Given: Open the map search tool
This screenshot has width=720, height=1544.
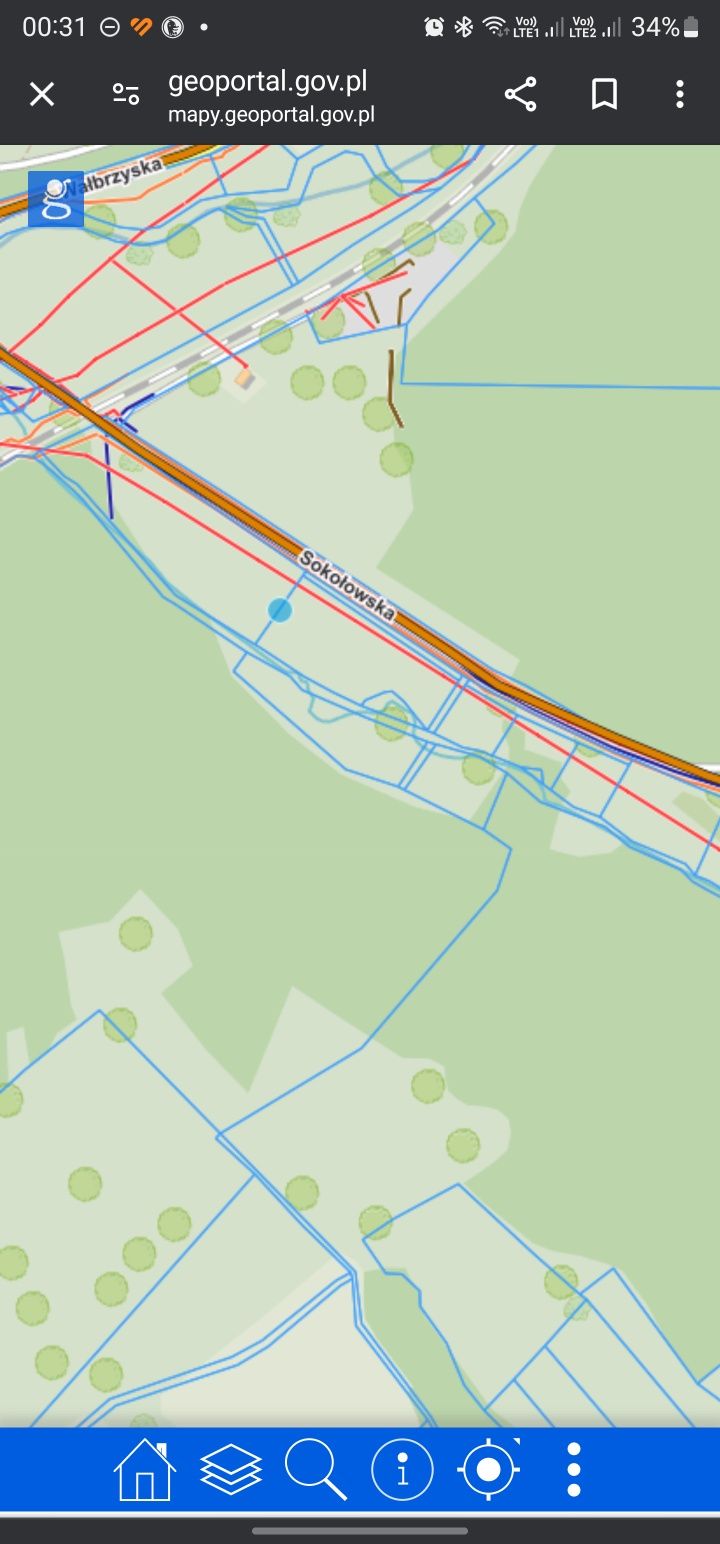Looking at the screenshot, I should coord(316,1470).
